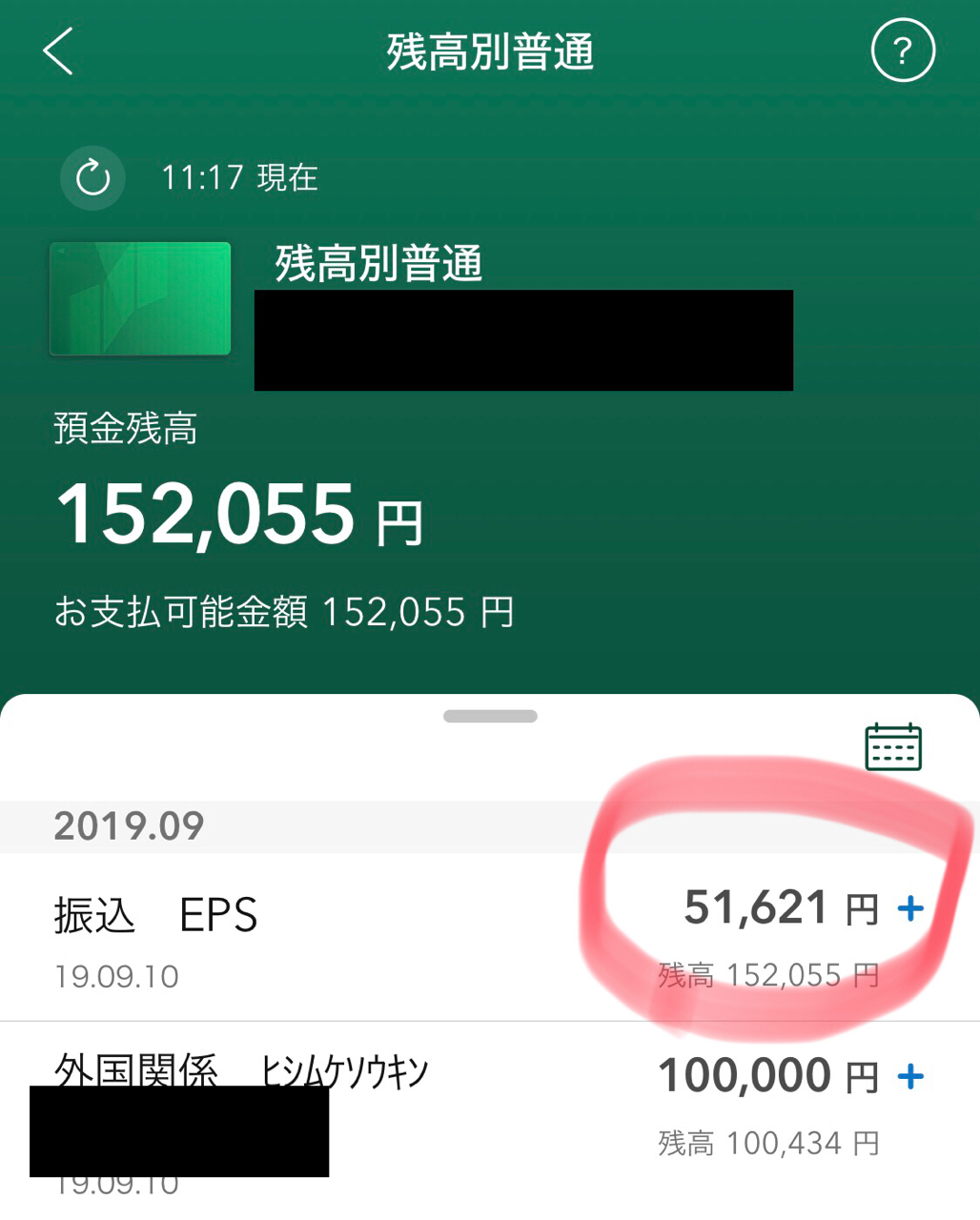
Task: Expand the 51,621 yen EPS transfer details
Action: (910, 908)
